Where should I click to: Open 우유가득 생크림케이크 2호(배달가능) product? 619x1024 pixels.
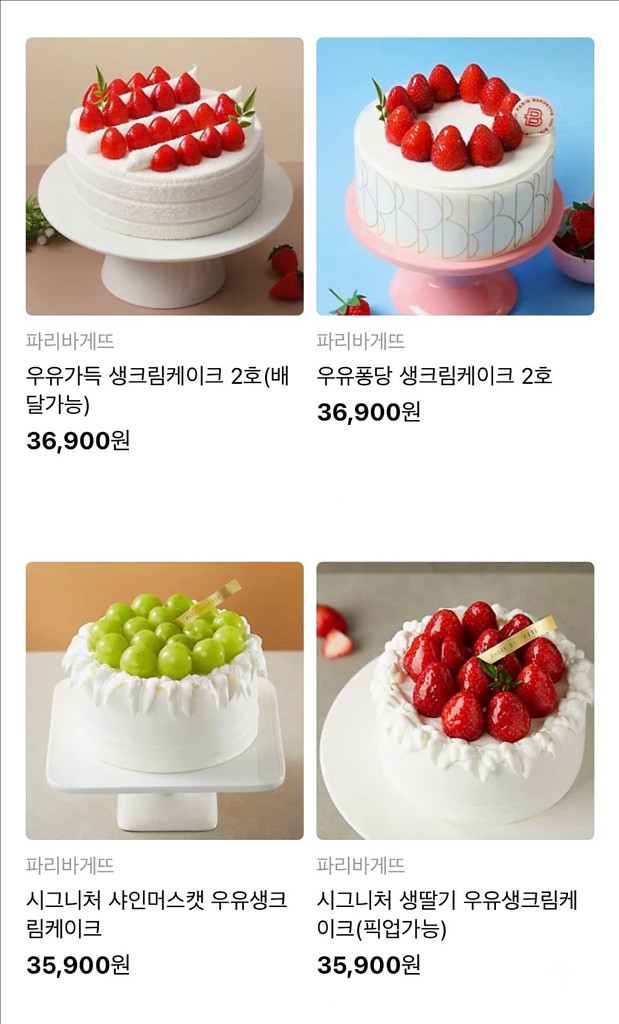[164, 177]
